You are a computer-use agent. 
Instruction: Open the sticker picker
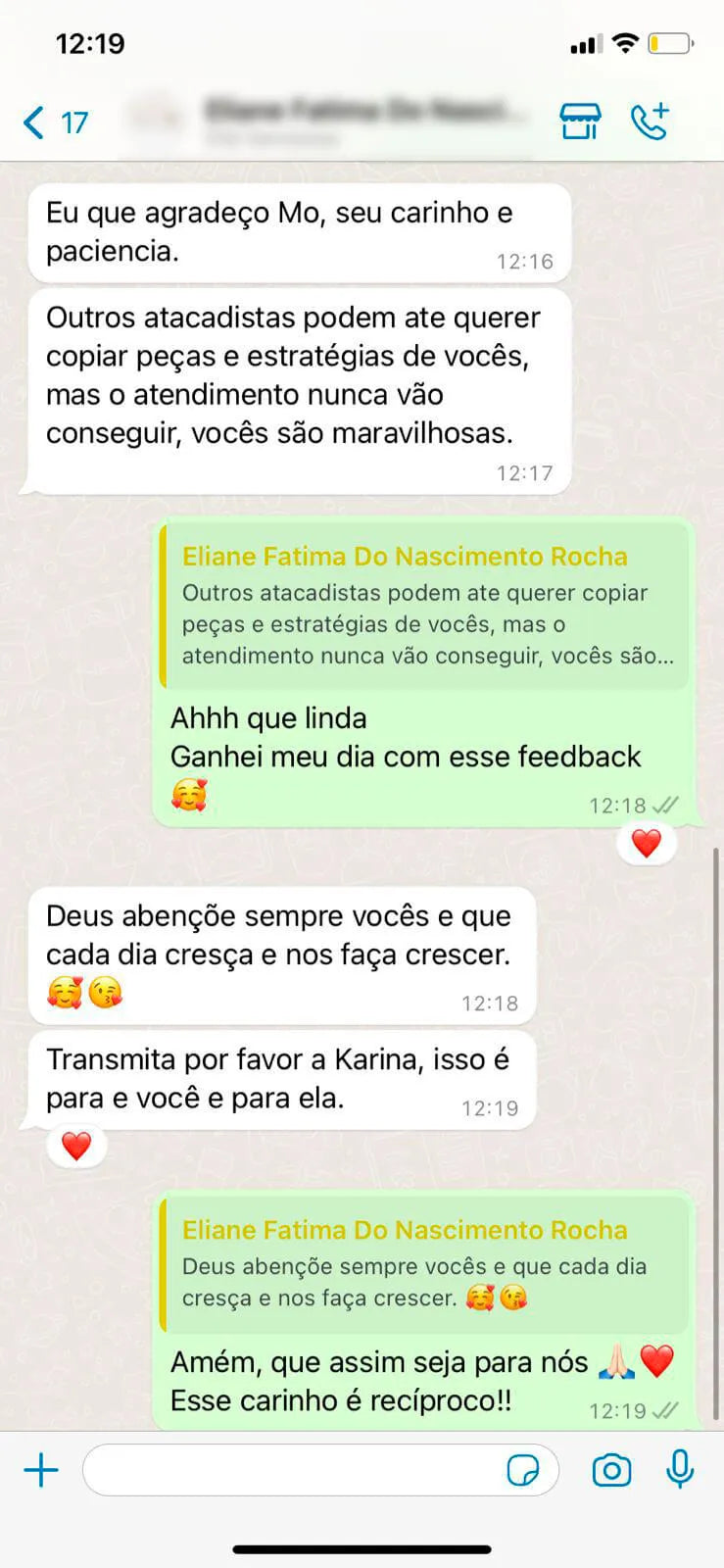point(522,1470)
